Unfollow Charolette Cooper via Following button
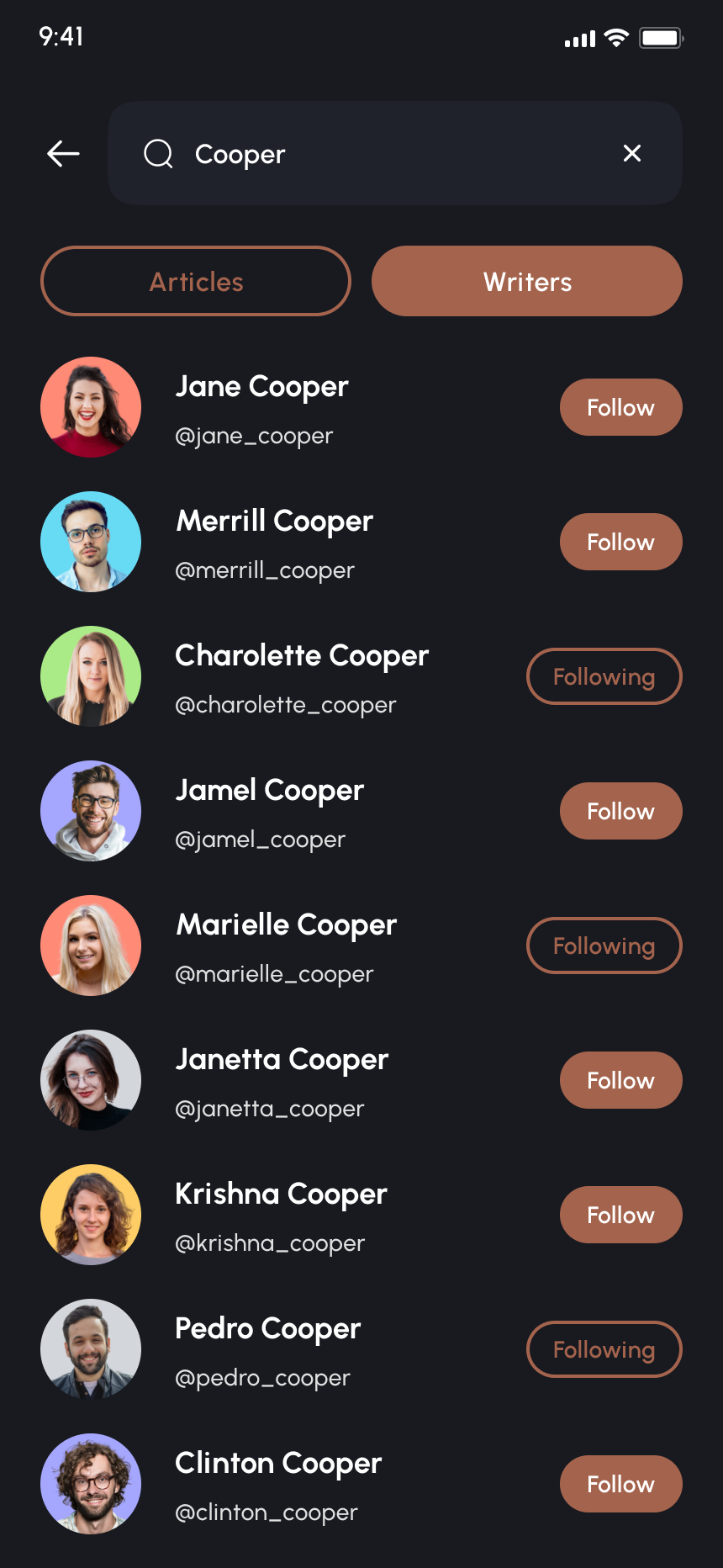This screenshot has width=723, height=1568. click(604, 676)
